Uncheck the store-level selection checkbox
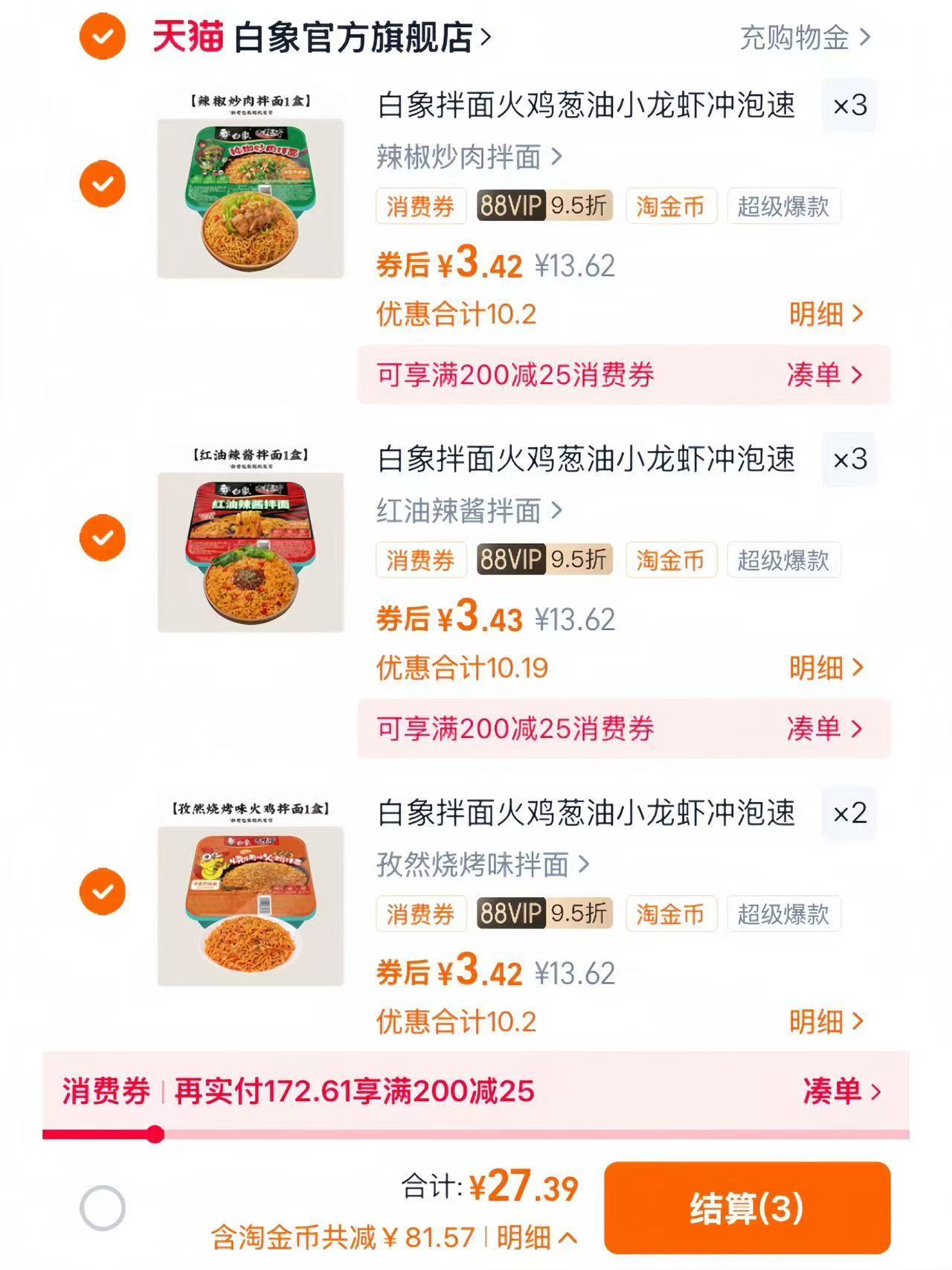The image size is (952, 1270). point(104,35)
